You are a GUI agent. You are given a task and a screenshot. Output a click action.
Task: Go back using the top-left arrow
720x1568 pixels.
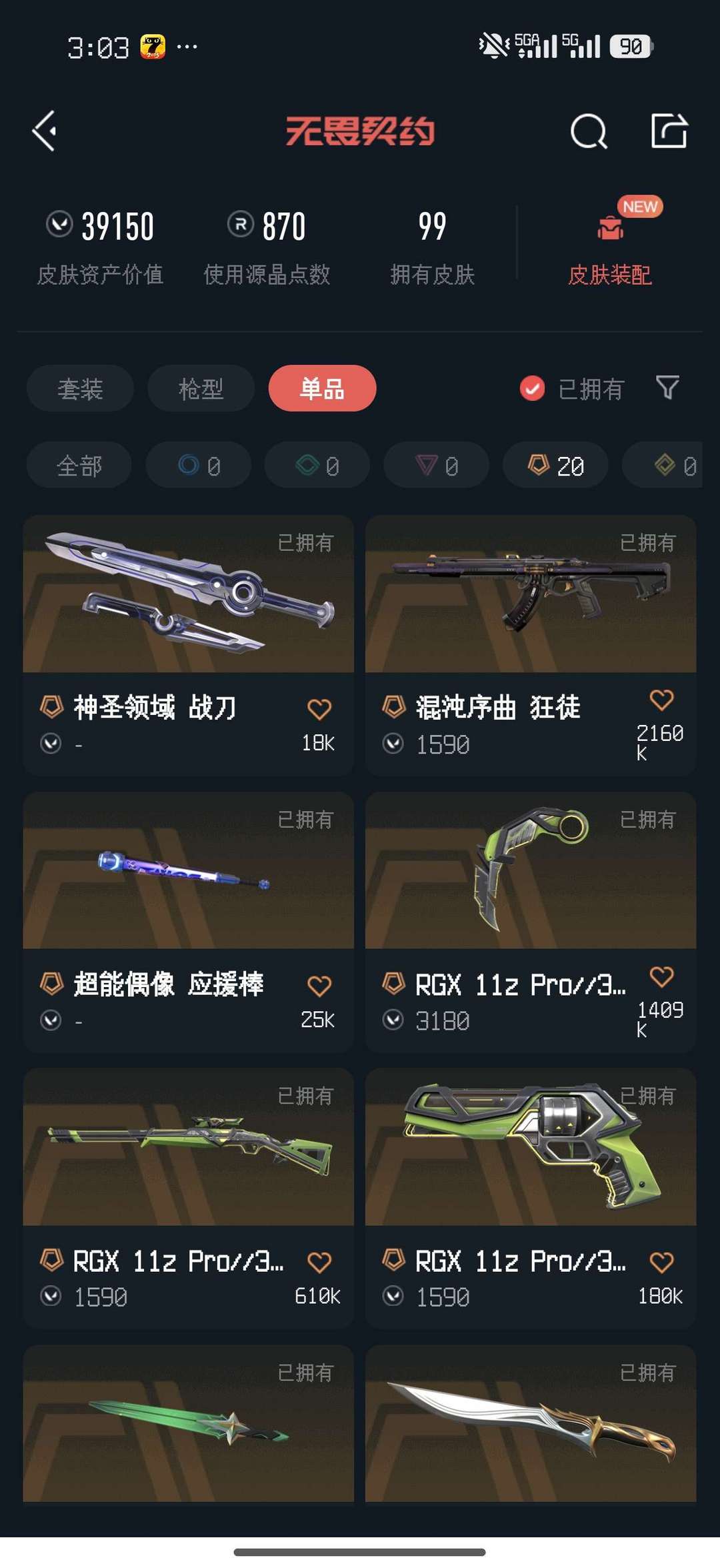coord(45,131)
